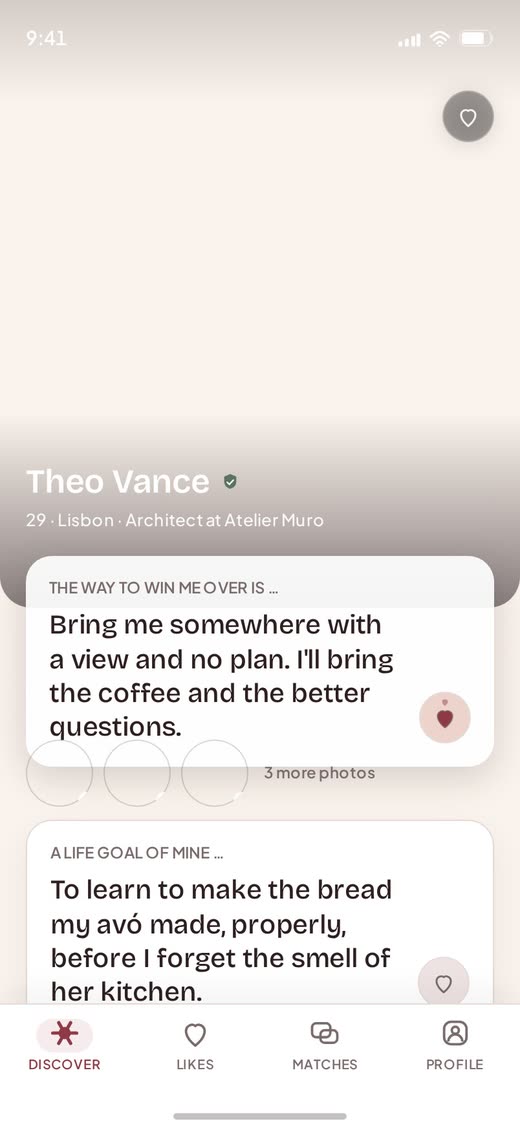This screenshot has width=520, height=1130.
Task: Open the Likes tab
Action: (x=195, y=1045)
